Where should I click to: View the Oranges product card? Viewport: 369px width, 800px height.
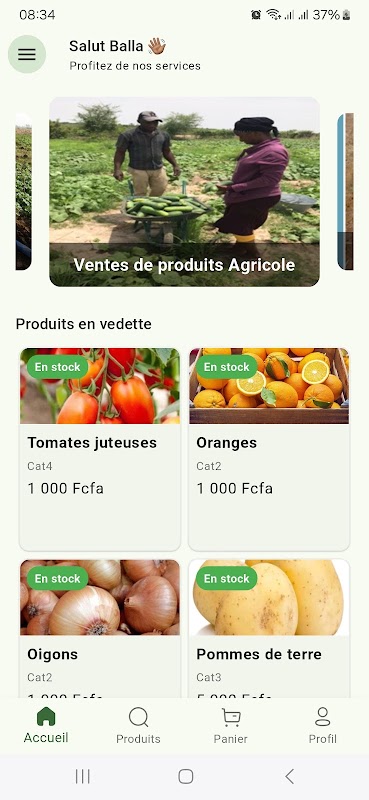pyautogui.click(x=269, y=449)
